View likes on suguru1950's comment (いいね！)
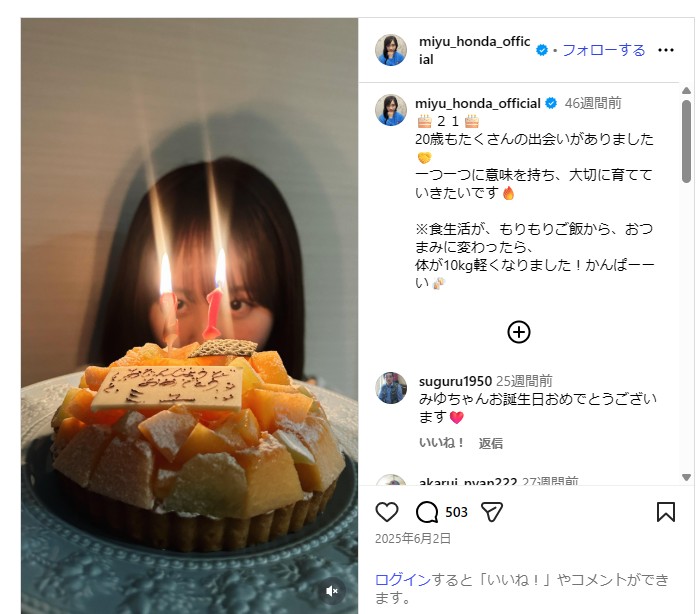The image size is (696, 614). click(441, 443)
